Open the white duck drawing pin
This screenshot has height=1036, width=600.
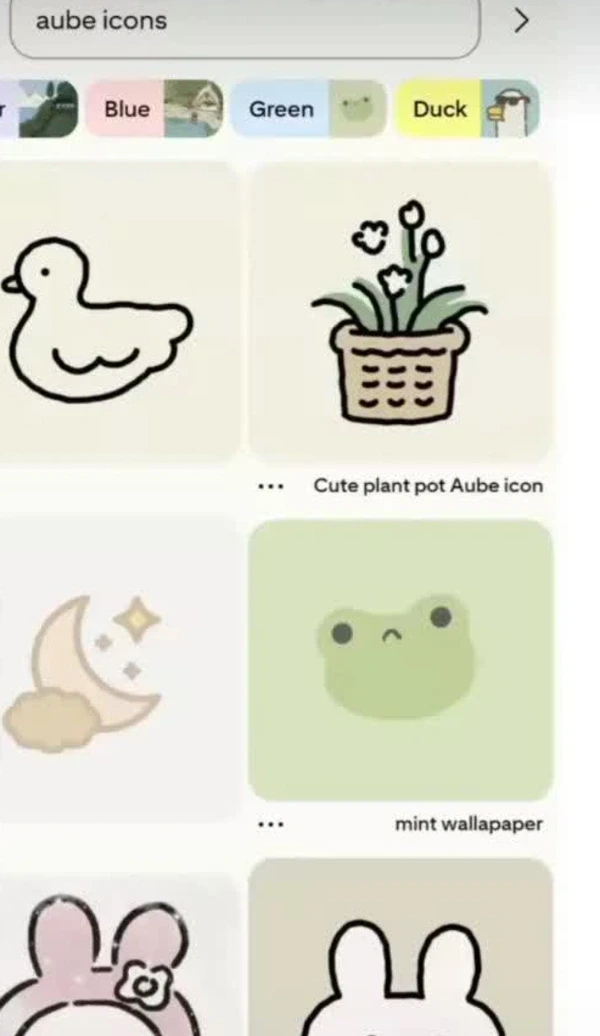pos(119,314)
